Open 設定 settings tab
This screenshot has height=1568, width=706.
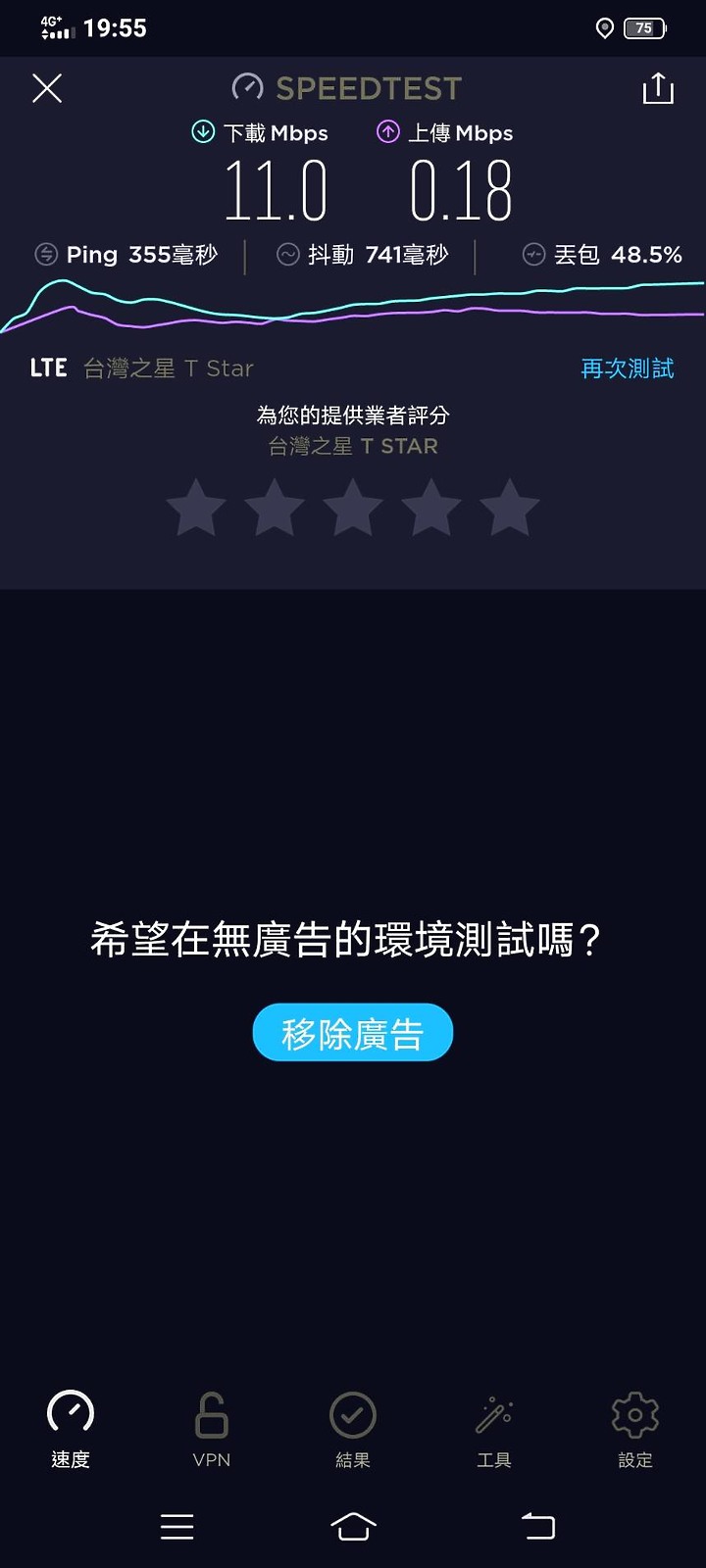635,1429
